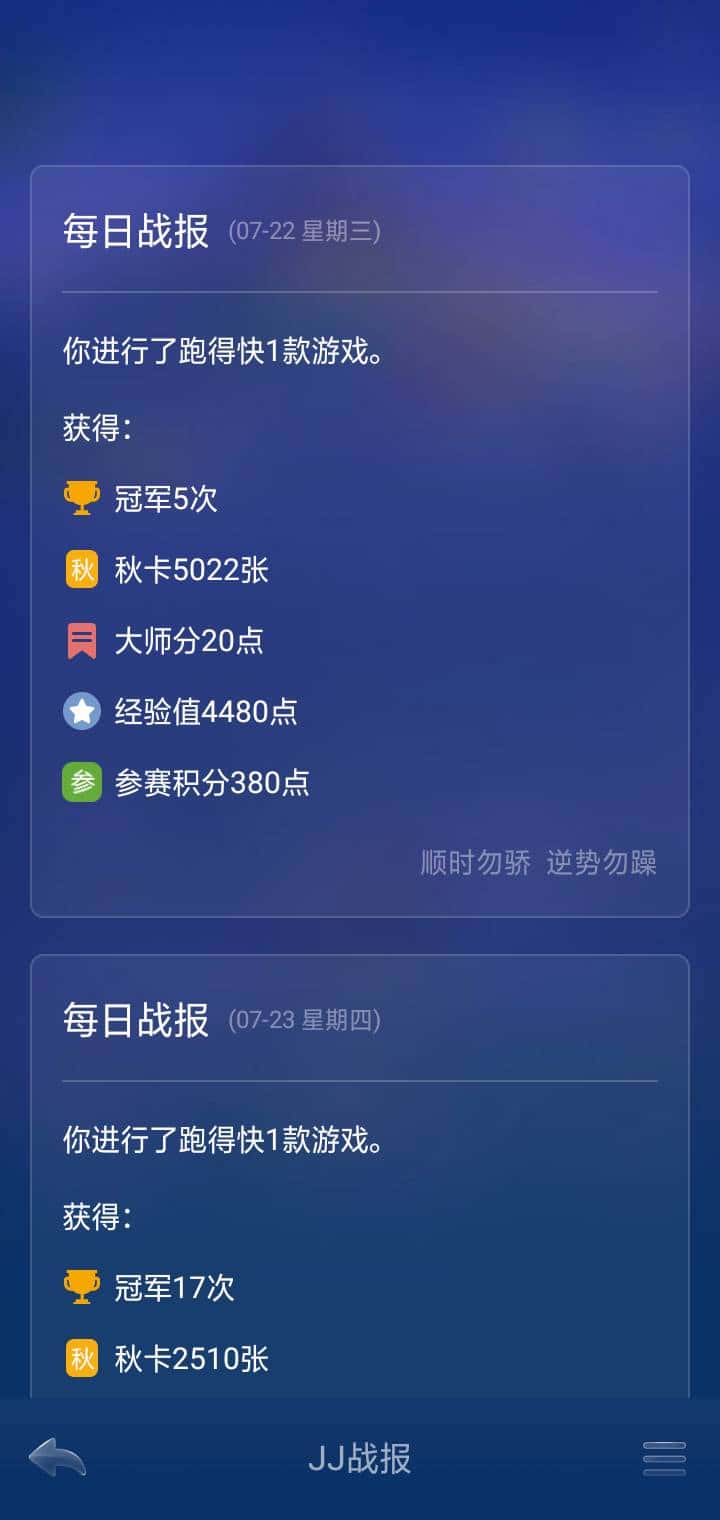Click the motto 顺时勿骄 逆势勿躁

pos(537,864)
